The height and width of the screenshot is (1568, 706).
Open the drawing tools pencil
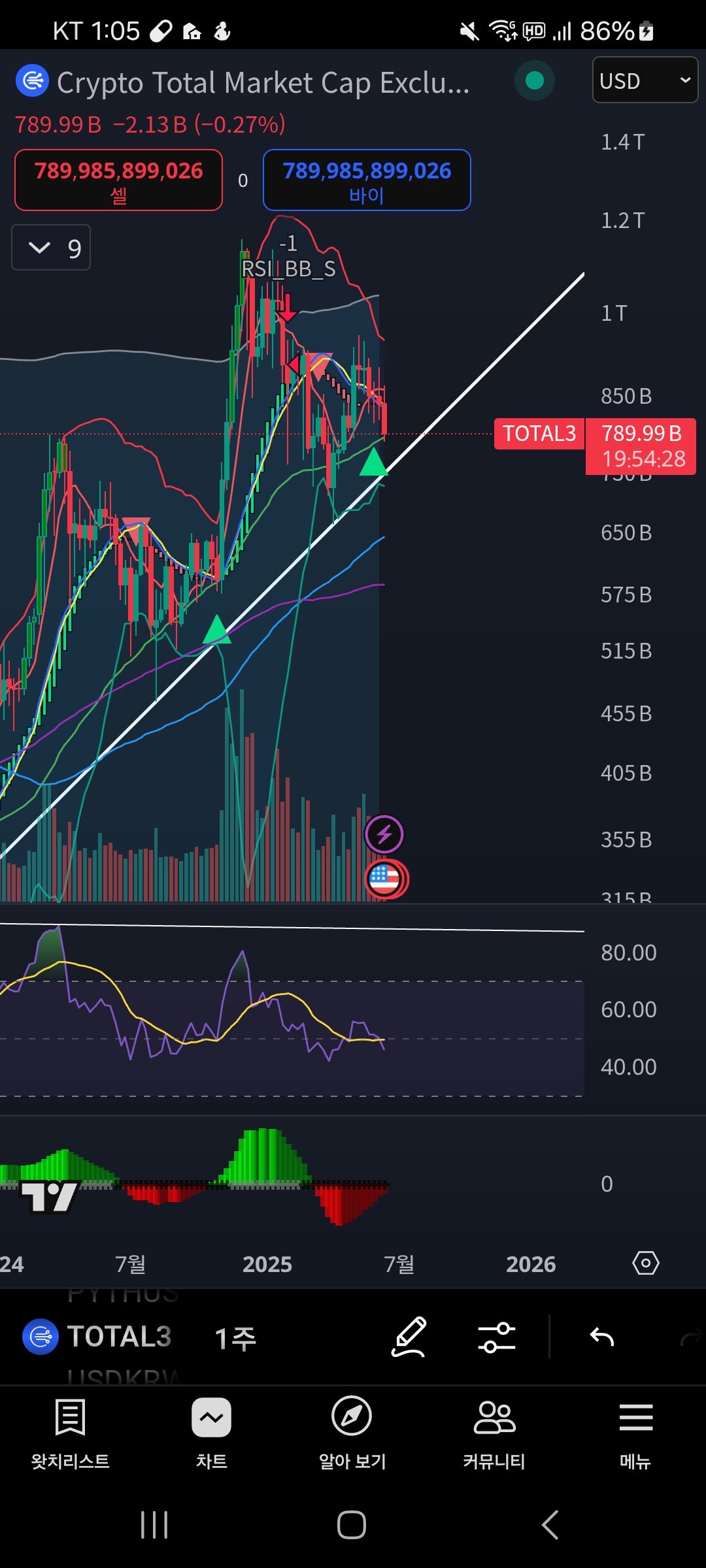coord(409,1337)
